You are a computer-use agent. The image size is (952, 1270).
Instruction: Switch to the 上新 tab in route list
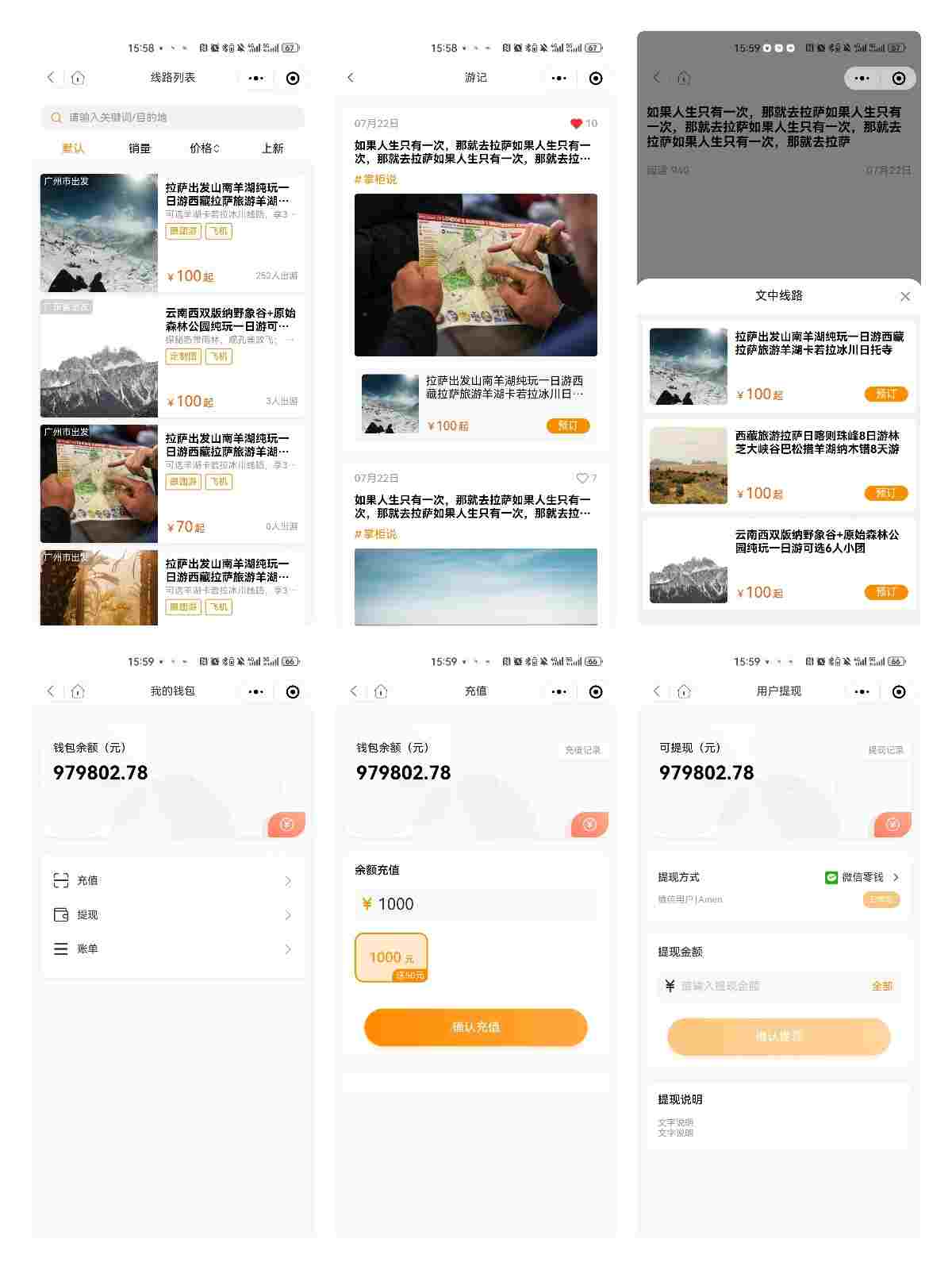point(274,148)
